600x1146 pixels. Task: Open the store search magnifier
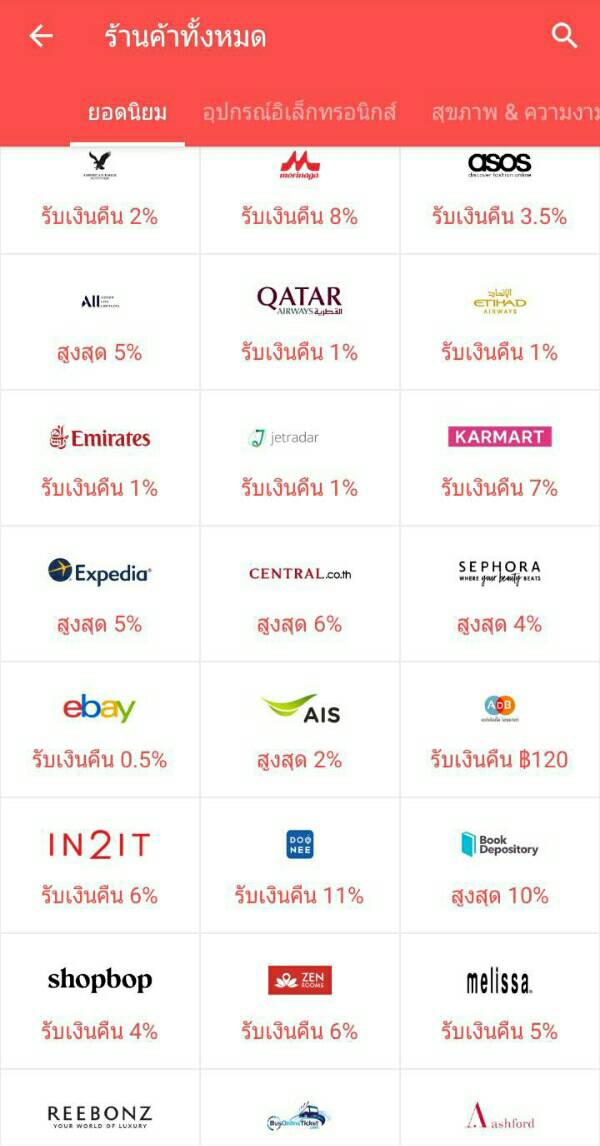564,36
